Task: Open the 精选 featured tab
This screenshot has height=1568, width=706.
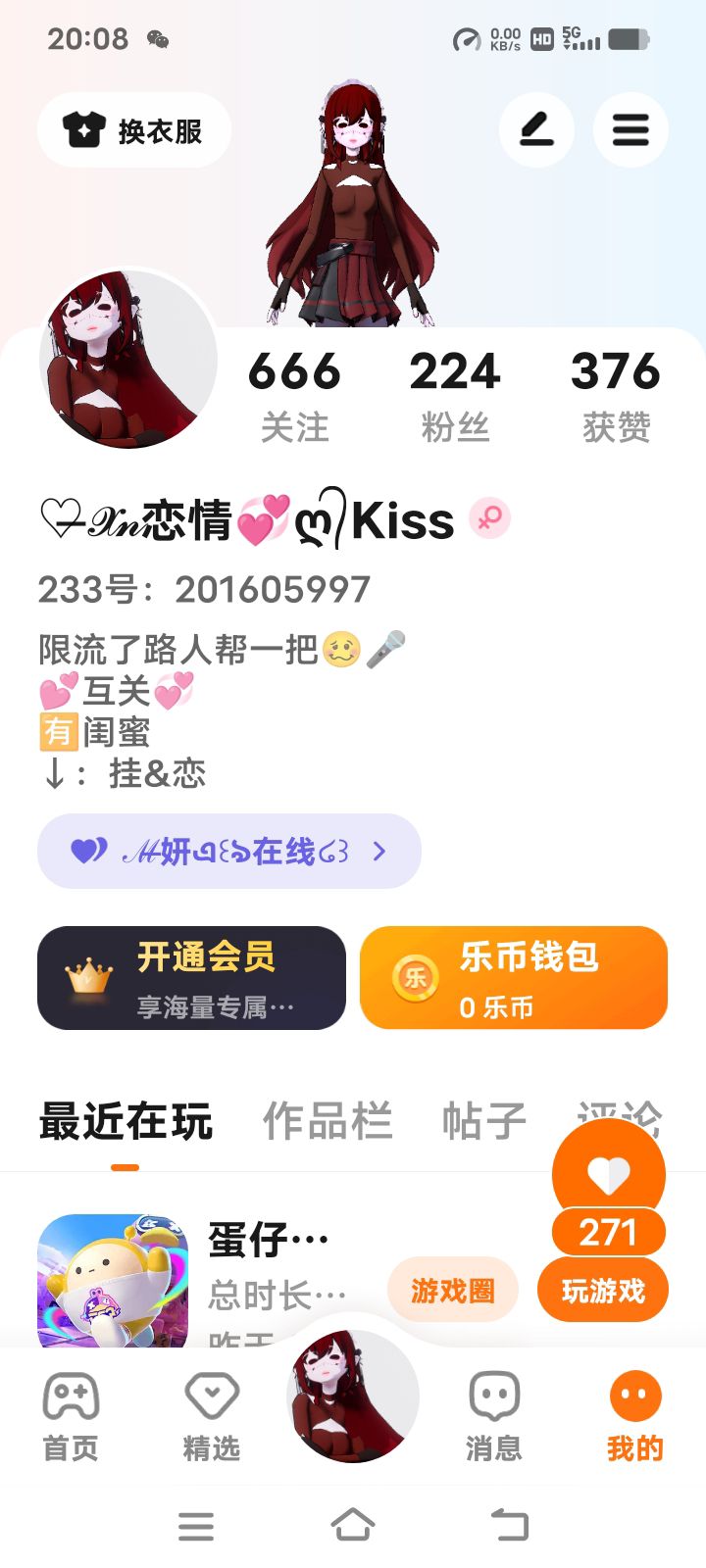Action: pos(212,1417)
